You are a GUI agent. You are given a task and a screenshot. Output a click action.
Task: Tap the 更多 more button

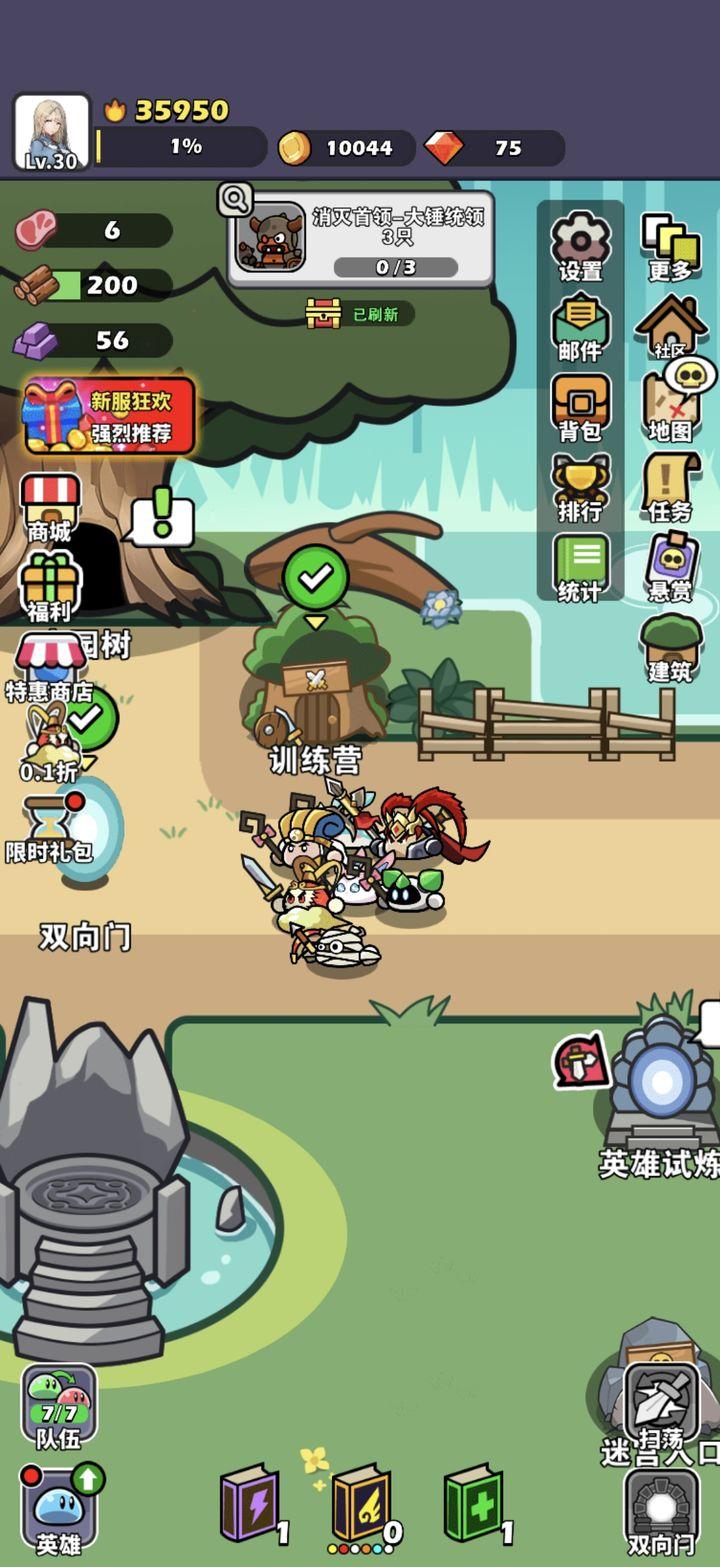[670, 246]
